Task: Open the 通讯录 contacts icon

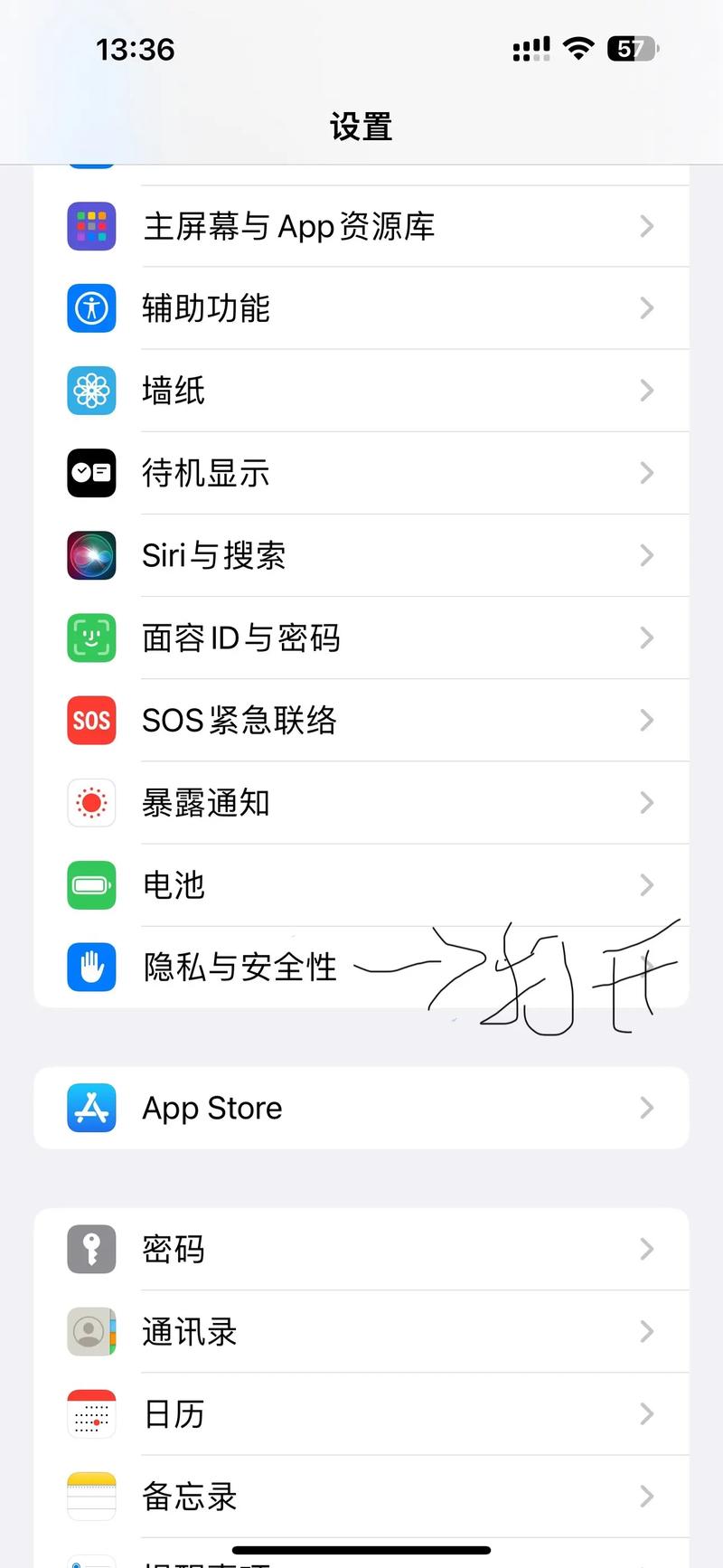Action: pyautogui.click(x=90, y=1331)
